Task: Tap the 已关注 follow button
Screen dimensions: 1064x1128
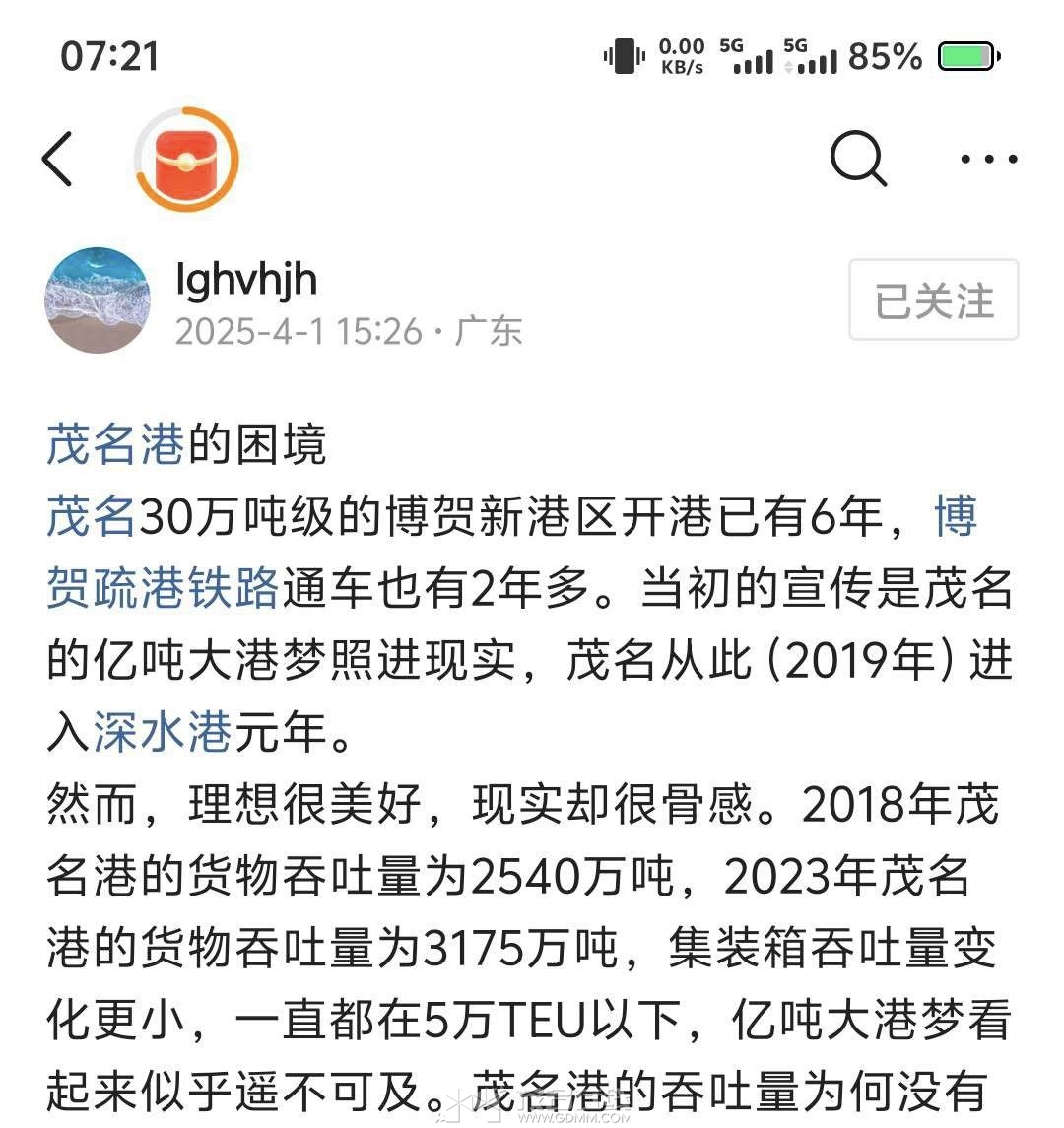Action: 933,300
